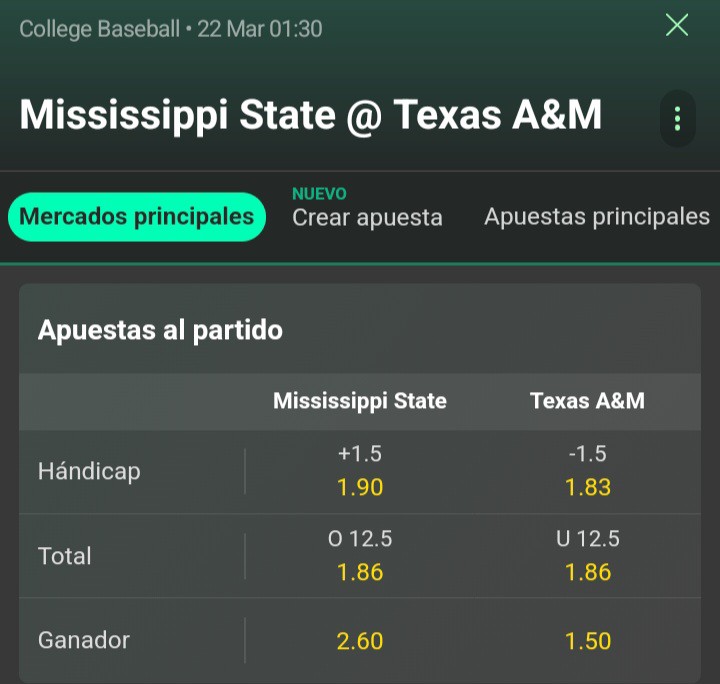This screenshot has width=720, height=684.
Task: Select Texas A&M as Ganador at 1.50
Action: pos(587,640)
